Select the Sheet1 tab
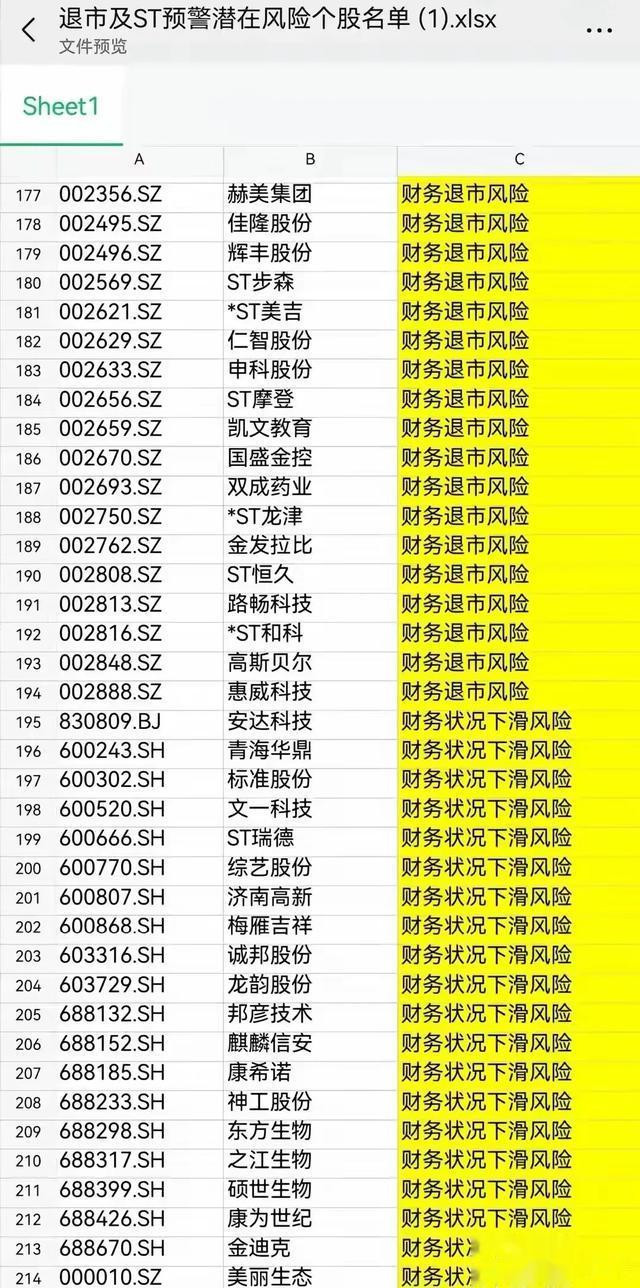640x1288 pixels. click(x=61, y=106)
